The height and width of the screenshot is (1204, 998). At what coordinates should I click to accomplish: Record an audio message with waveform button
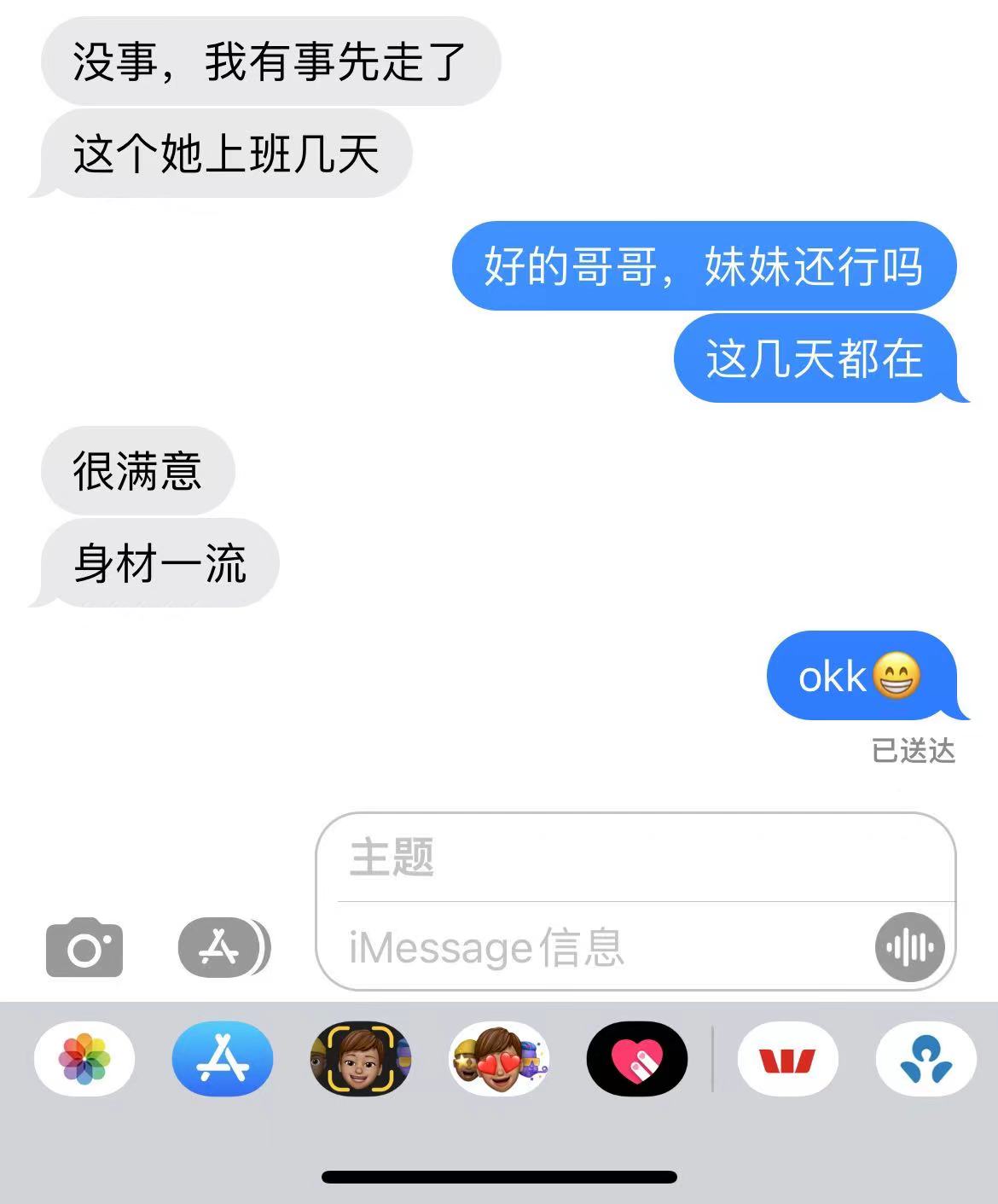tap(910, 947)
